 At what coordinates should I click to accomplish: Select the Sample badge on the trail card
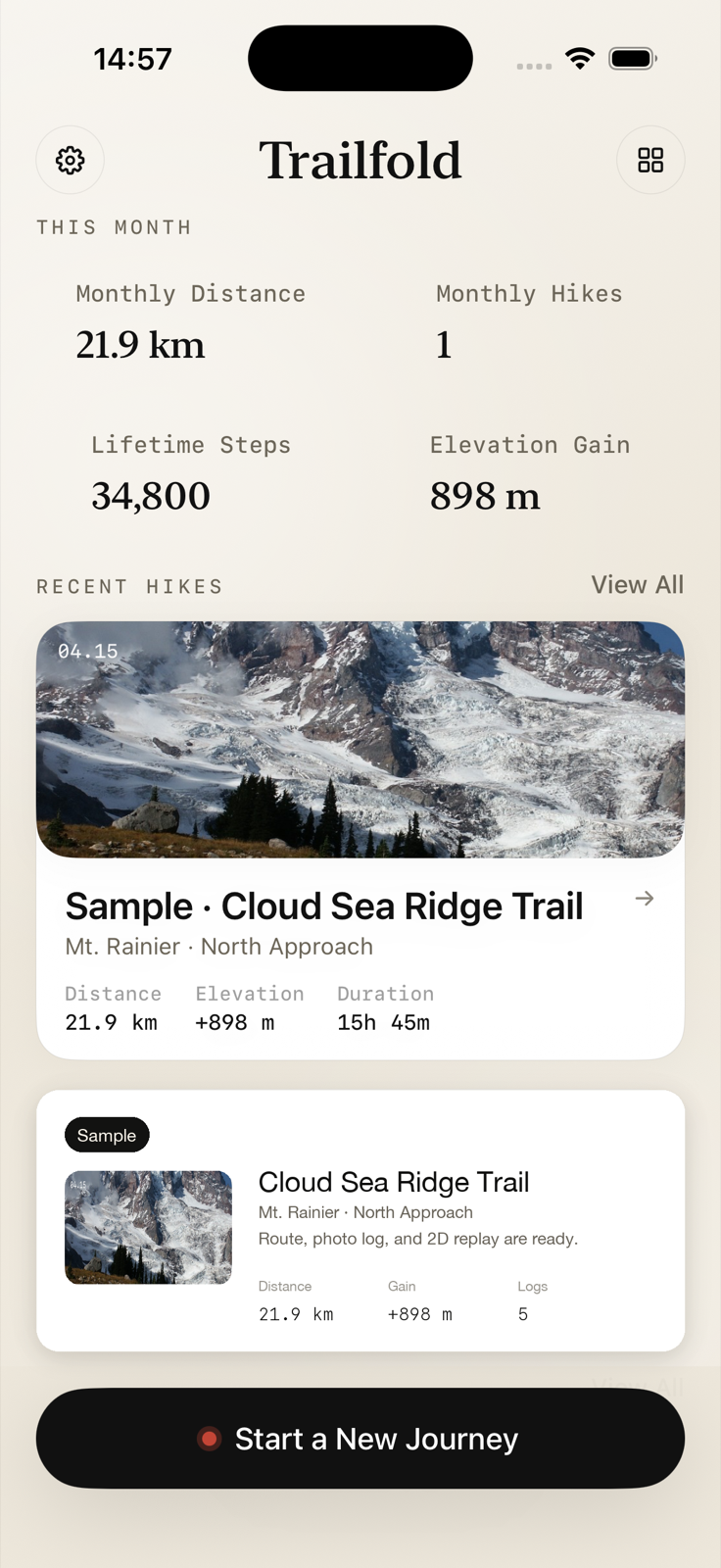(x=107, y=1135)
